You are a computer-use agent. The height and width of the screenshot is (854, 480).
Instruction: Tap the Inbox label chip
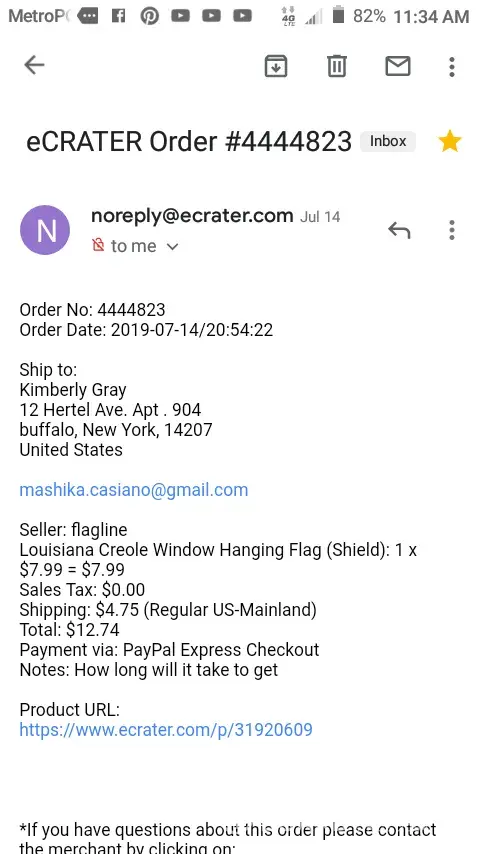pyautogui.click(x=388, y=141)
